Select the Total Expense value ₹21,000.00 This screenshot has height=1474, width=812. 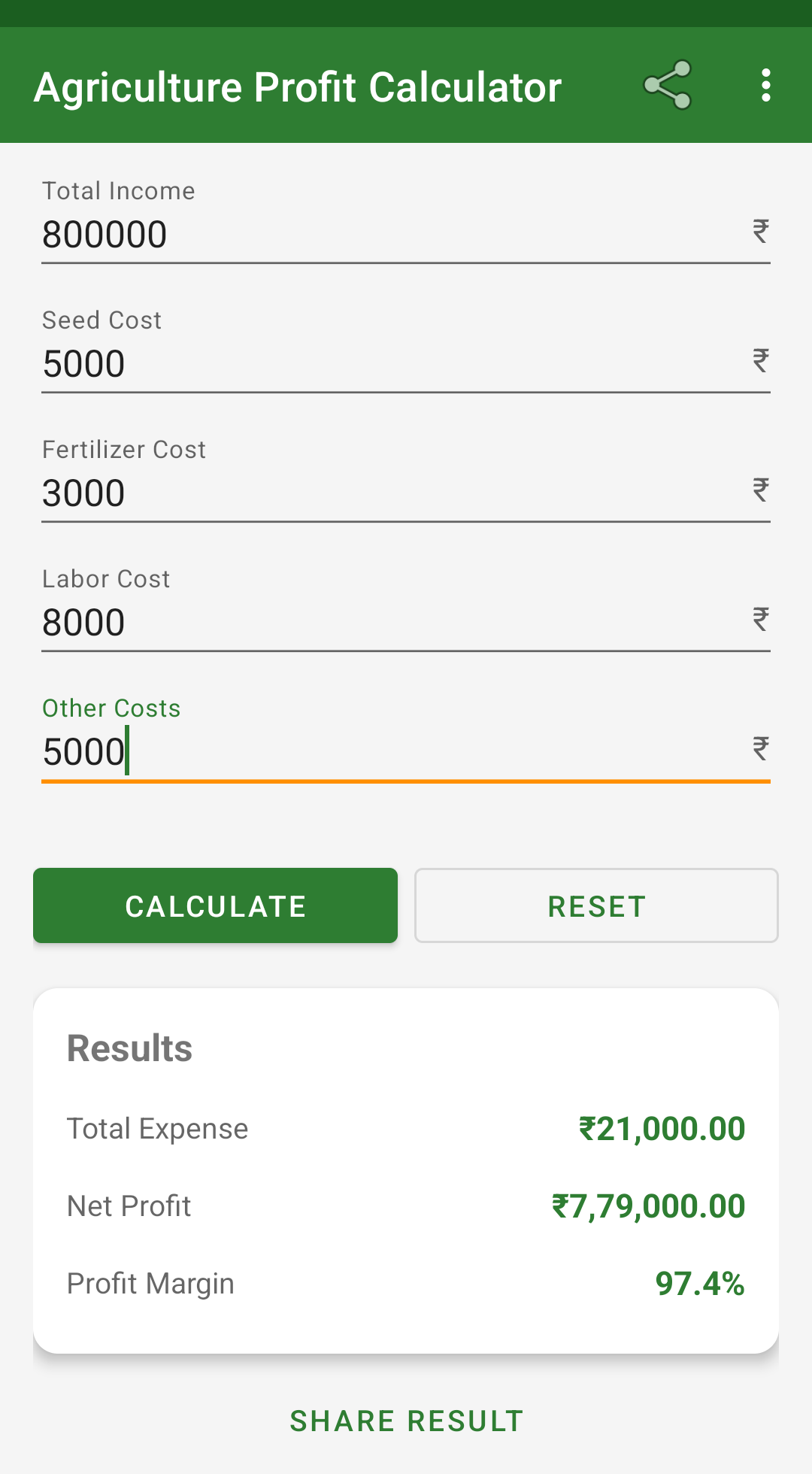point(661,1128)
